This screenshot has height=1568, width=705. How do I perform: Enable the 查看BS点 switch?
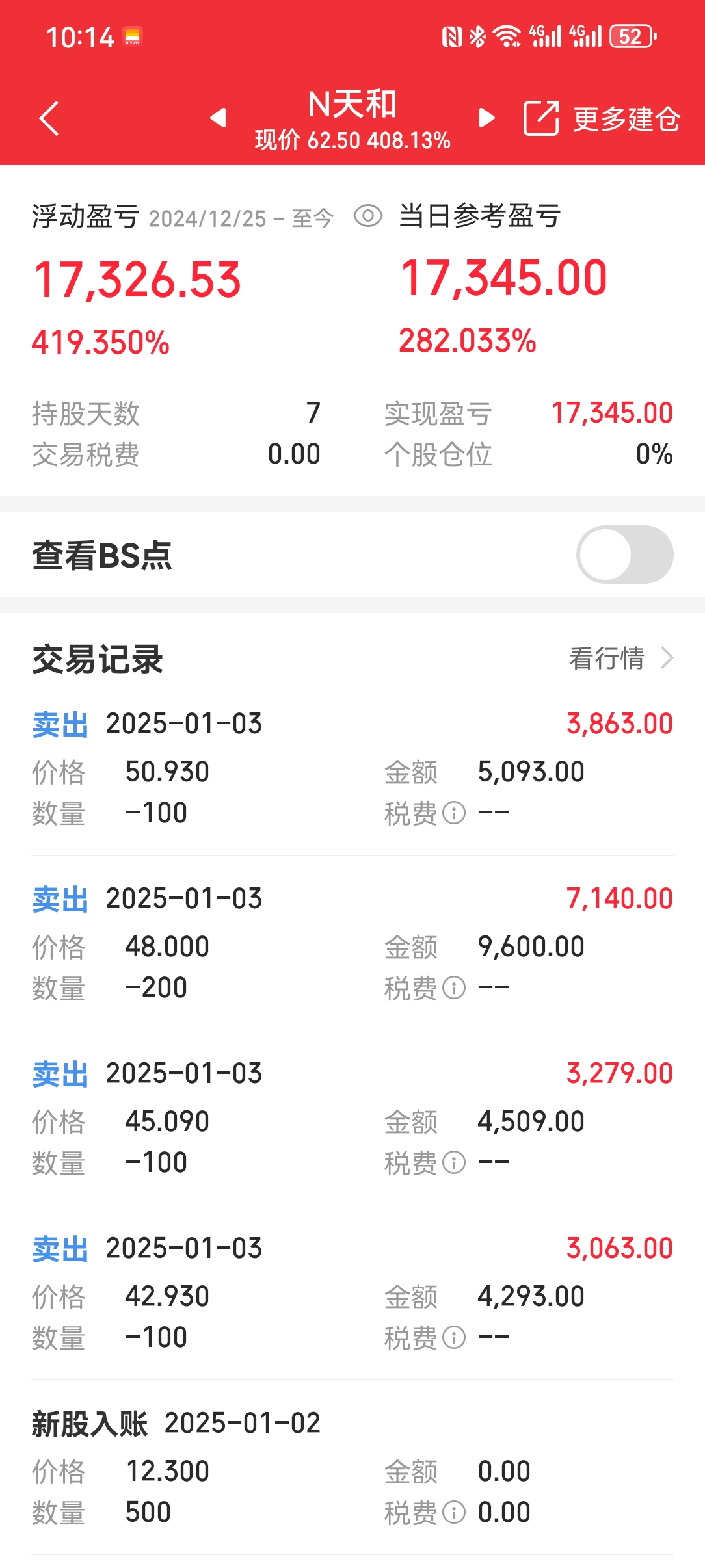[x=624, y=555]
